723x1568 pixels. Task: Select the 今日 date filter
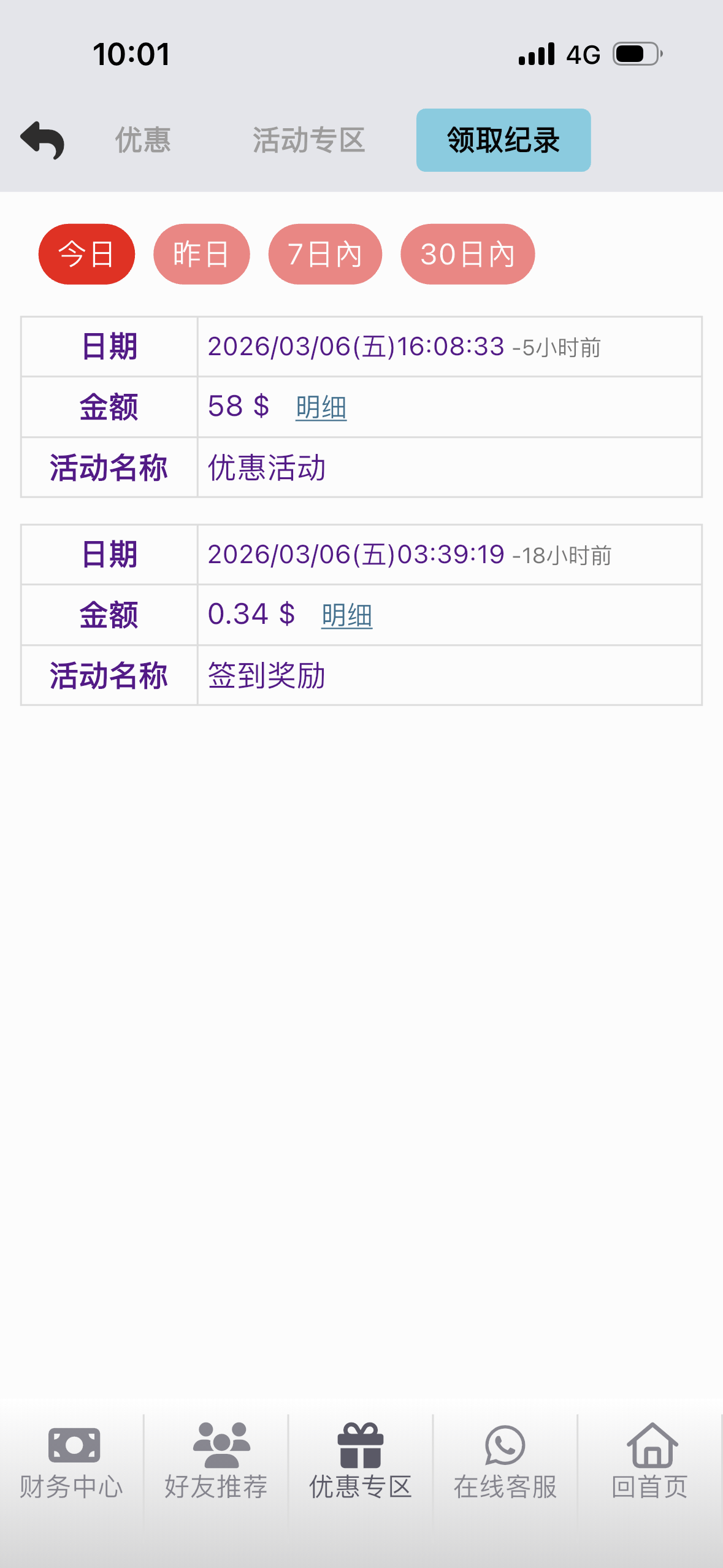click(86, 254)
